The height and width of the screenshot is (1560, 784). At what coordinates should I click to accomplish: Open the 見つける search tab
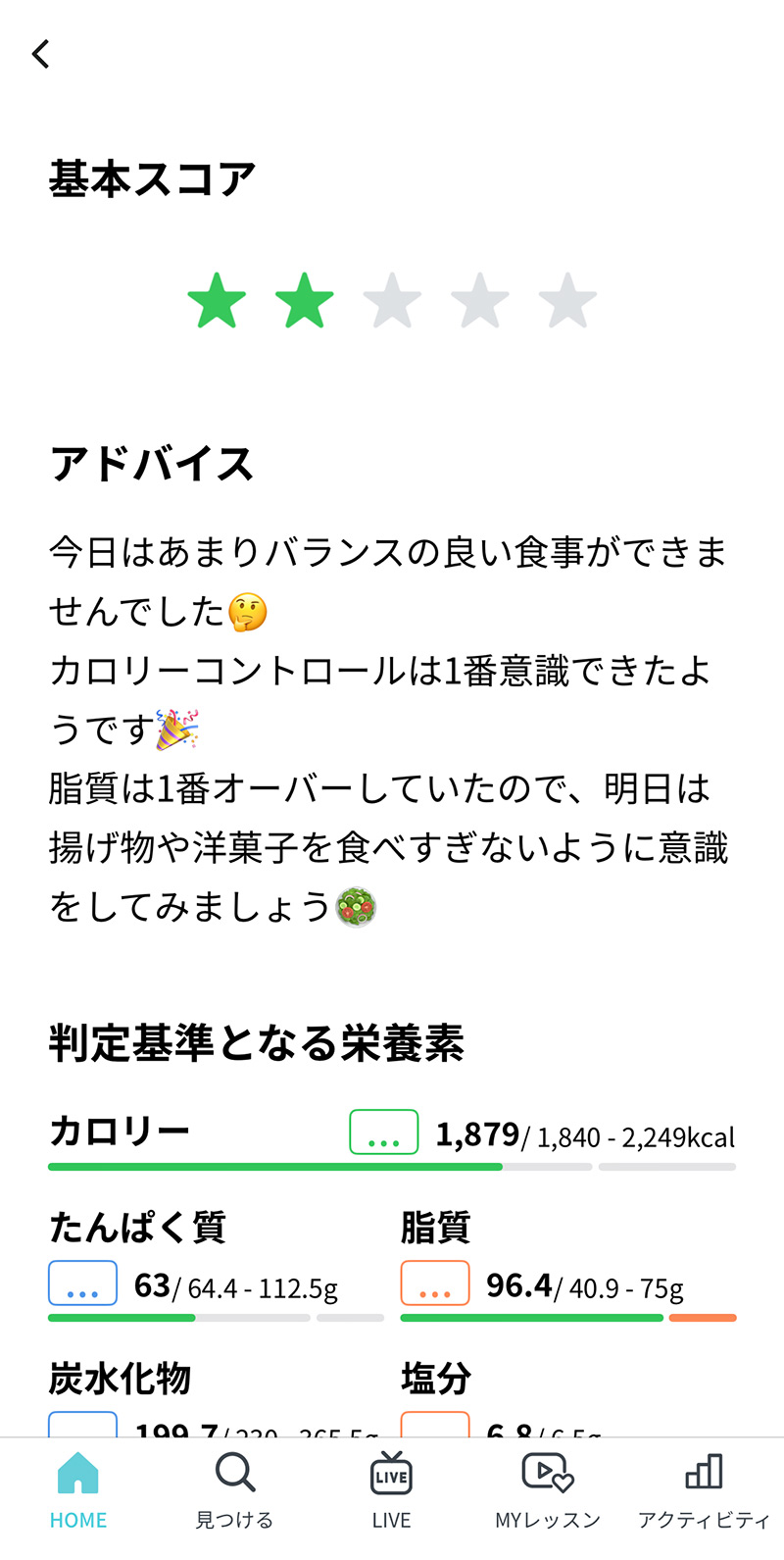click(x=234, y=1490)
